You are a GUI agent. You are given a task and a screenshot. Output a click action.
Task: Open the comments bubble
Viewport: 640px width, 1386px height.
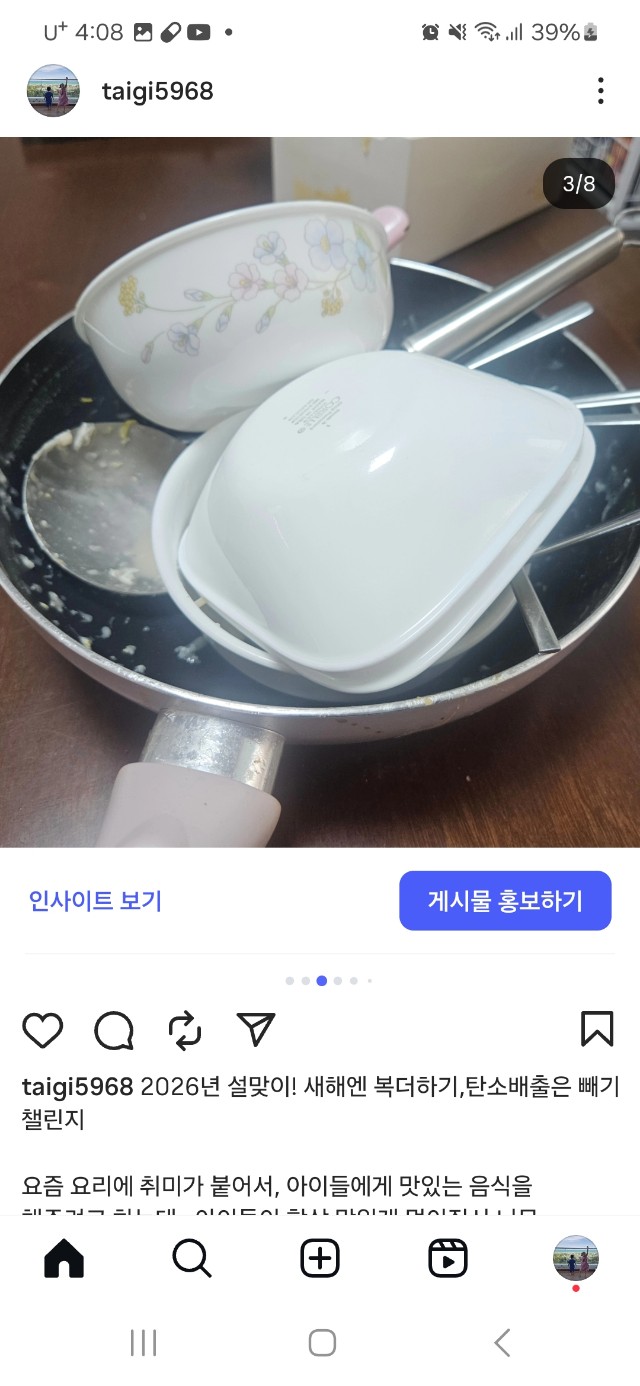pos(114,1029)
